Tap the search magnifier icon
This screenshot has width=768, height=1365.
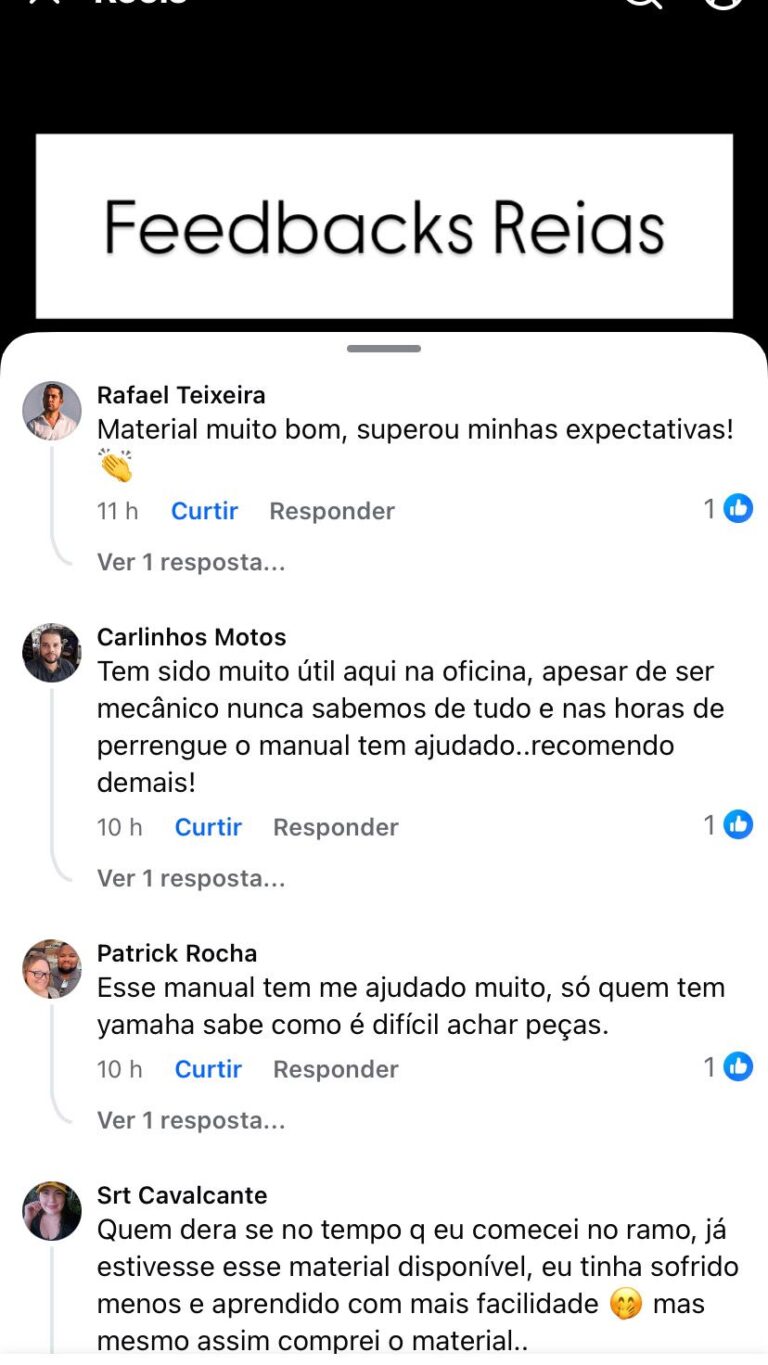point(643,5)
